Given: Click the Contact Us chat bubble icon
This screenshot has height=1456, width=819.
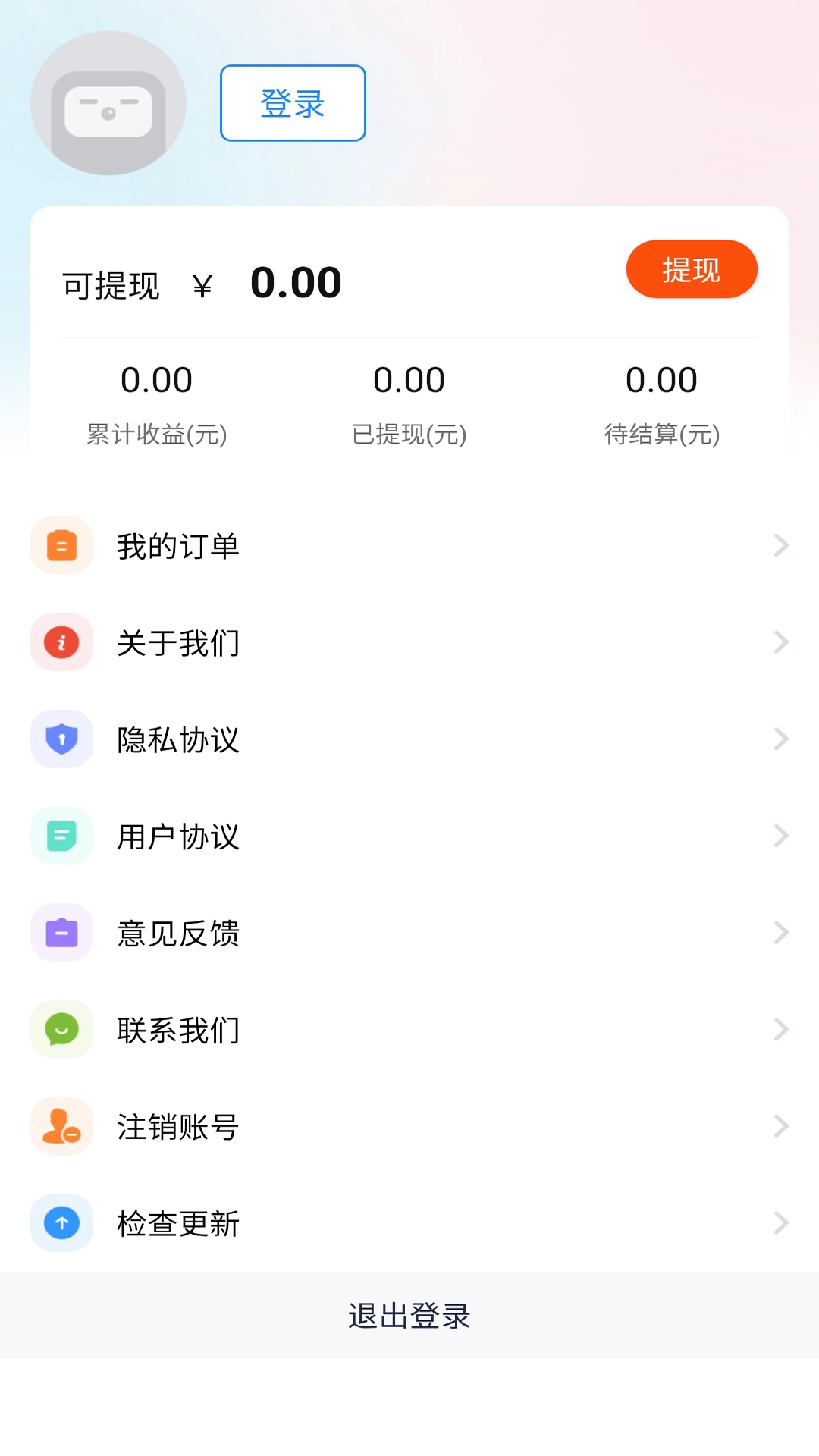Looking at the screenshot, I should click(61, 1029).
